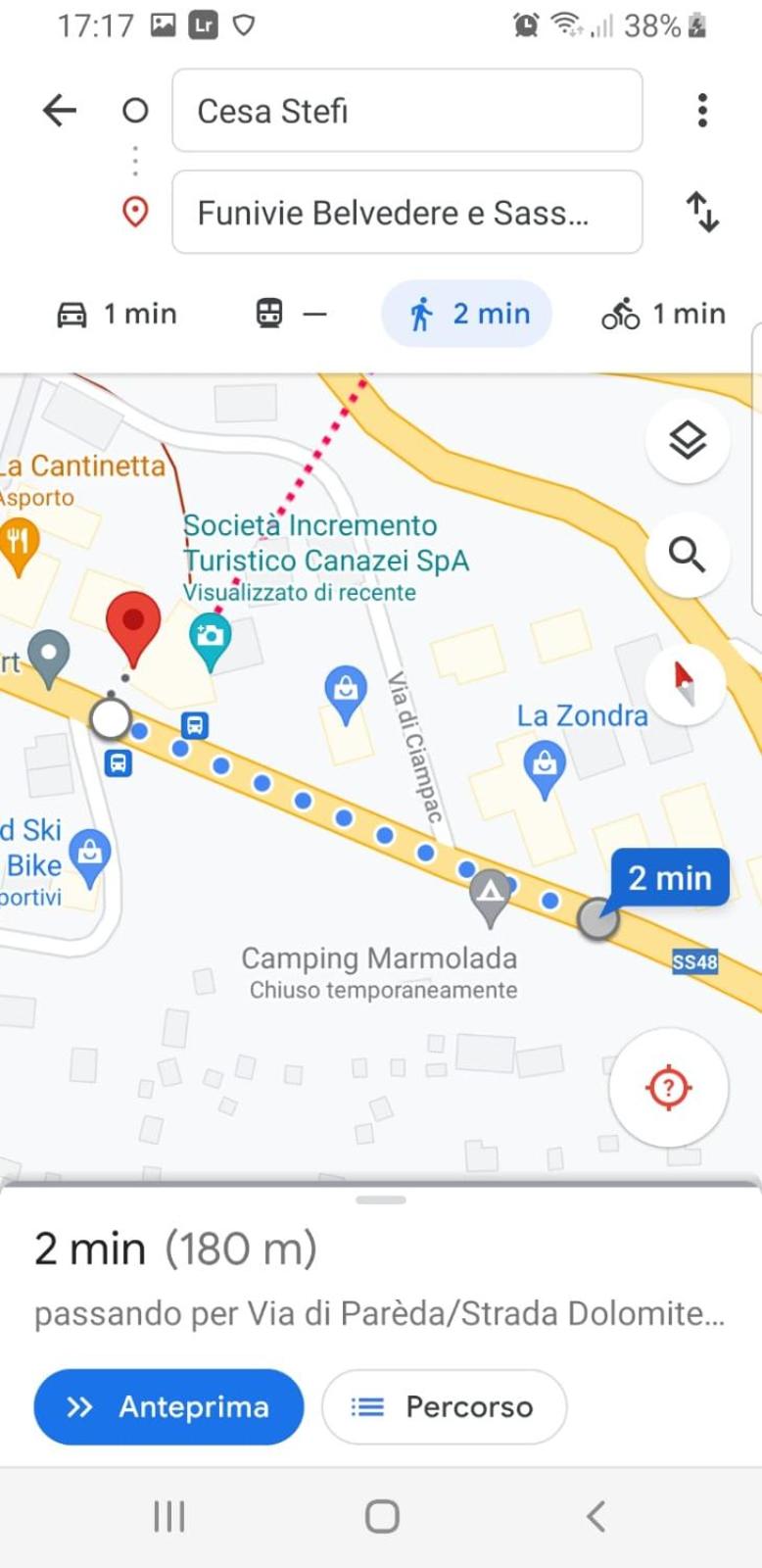Viewport: 762px width, 1568px height.
Task: Swap start and destination
Action: coord(702,213)
